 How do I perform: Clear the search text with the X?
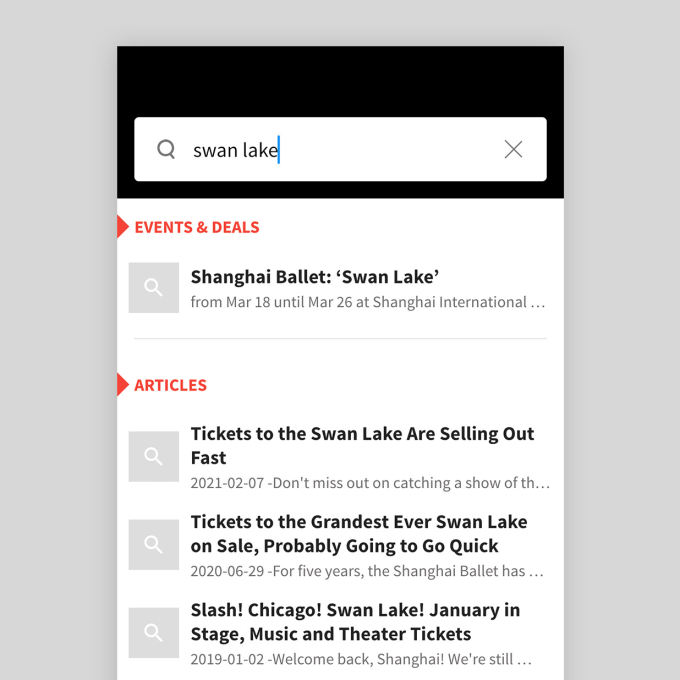(x=513, y=150)
